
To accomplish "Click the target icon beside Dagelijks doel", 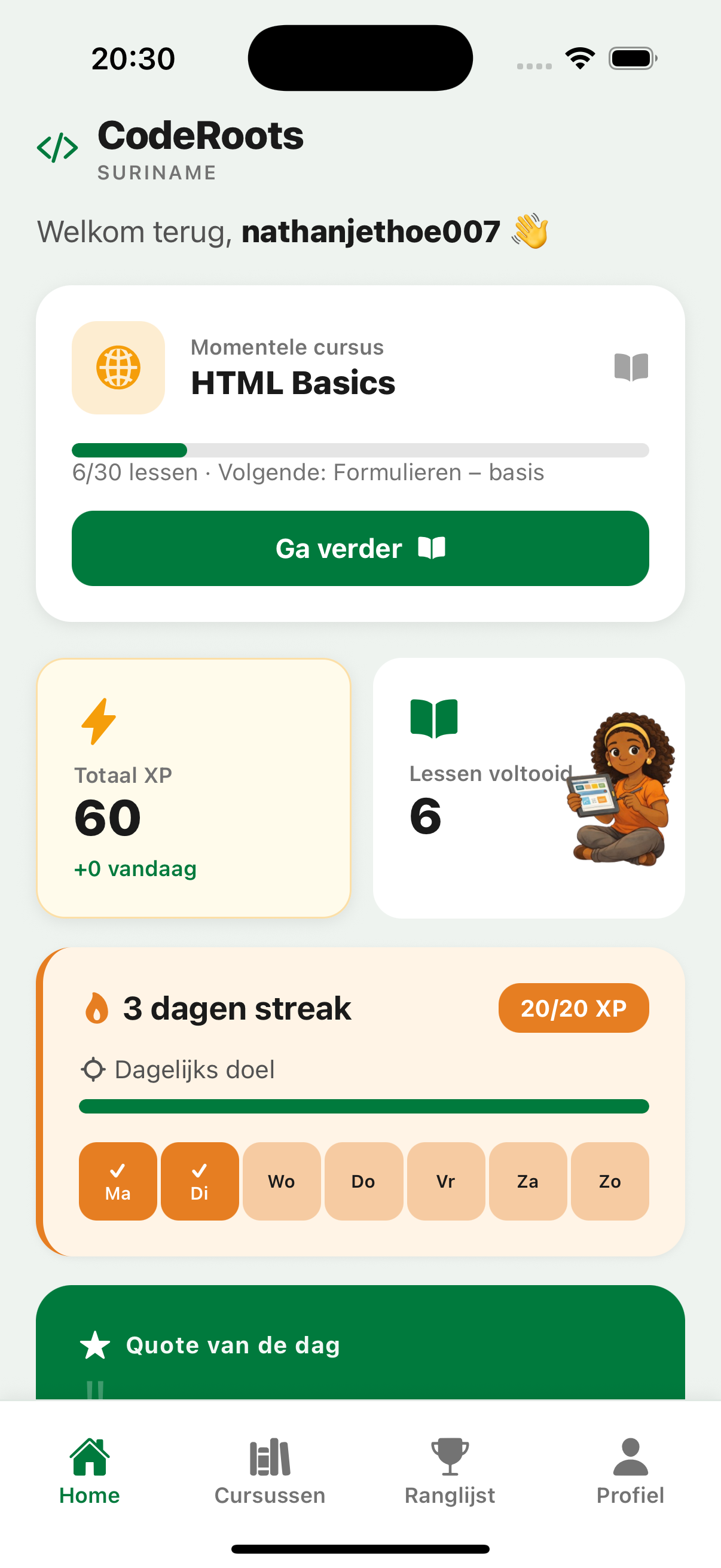I will [93, 1069].
